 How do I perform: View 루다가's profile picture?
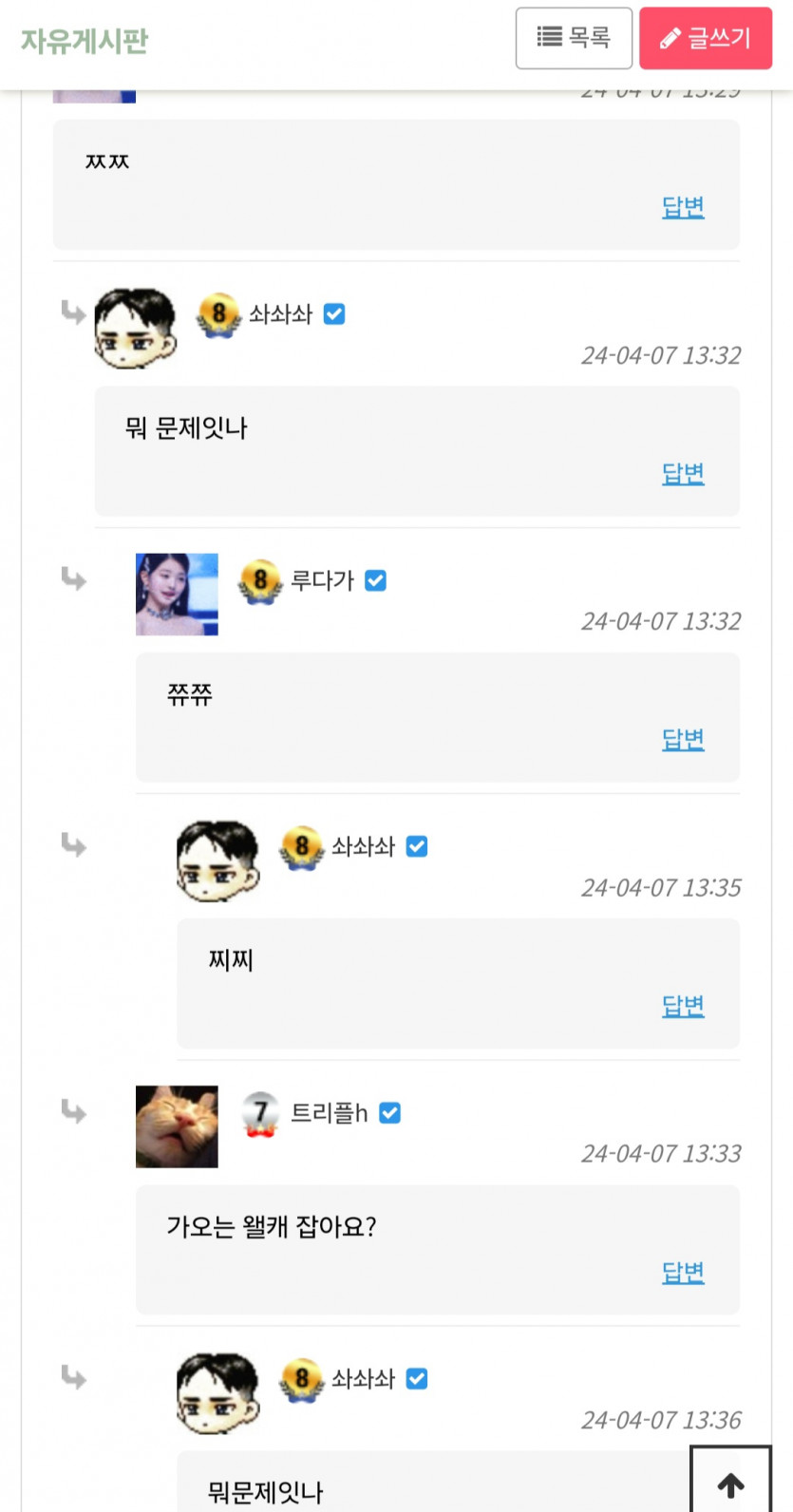point(177,595)
